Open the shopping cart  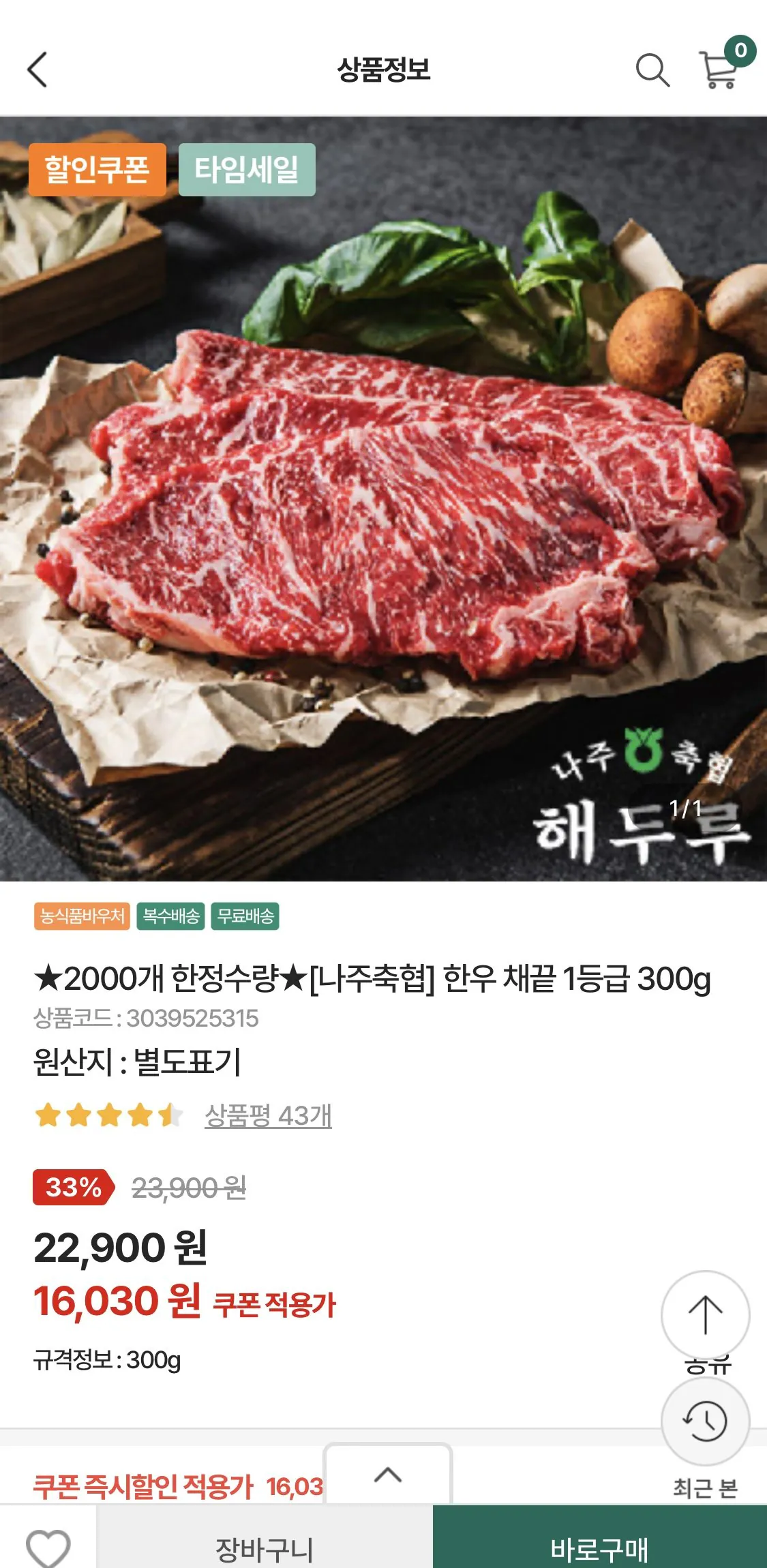[719, 70]
